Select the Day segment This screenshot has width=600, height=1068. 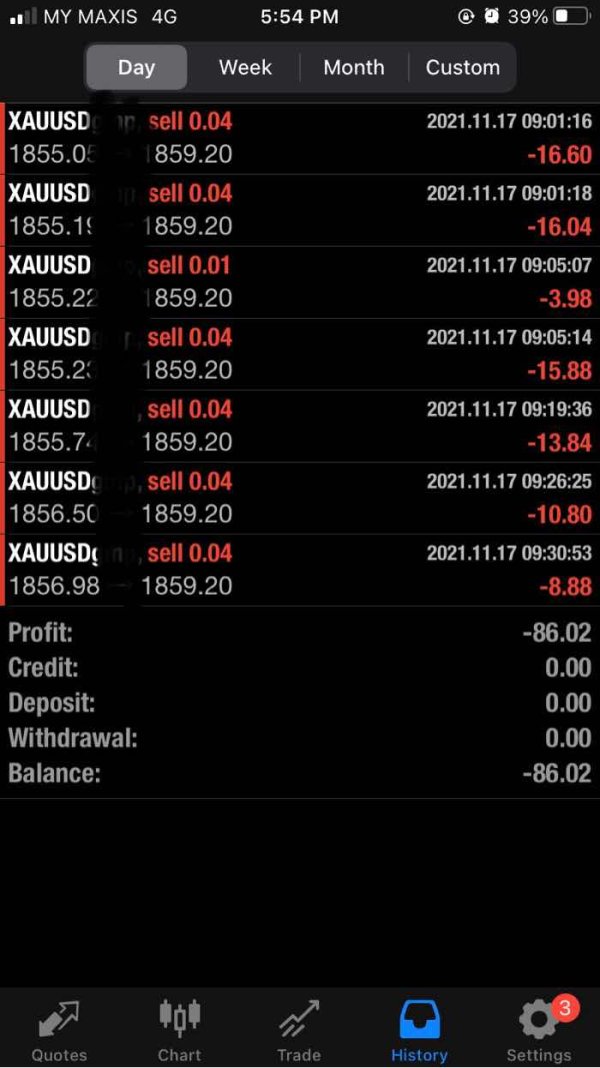136,67
